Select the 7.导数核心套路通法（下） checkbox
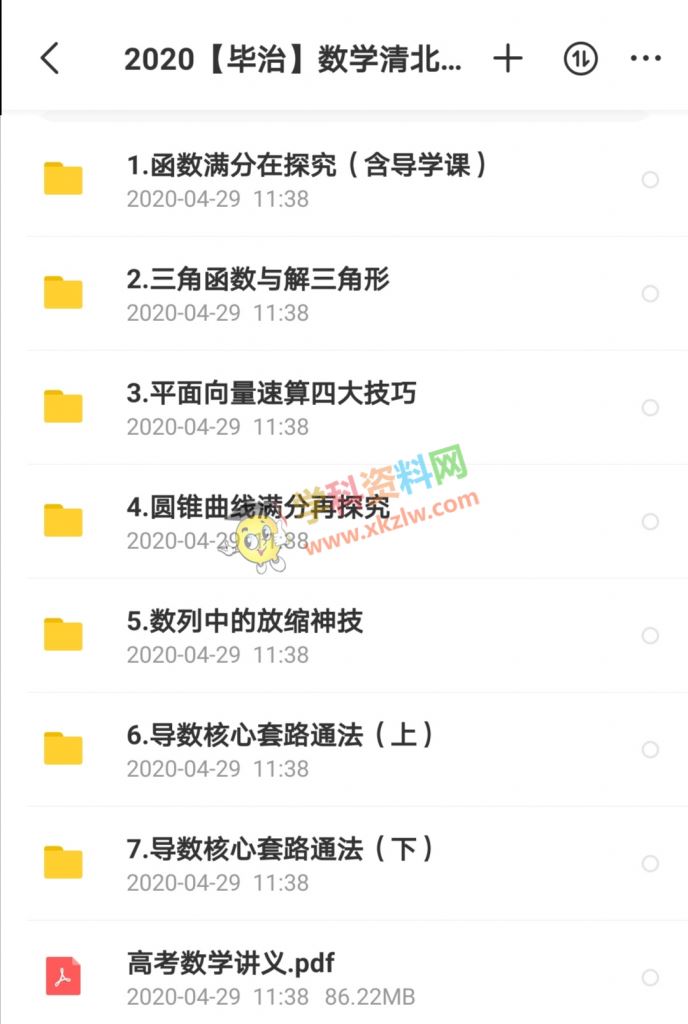The height and width of the screenshot is (1024, 688). (650, 864)
